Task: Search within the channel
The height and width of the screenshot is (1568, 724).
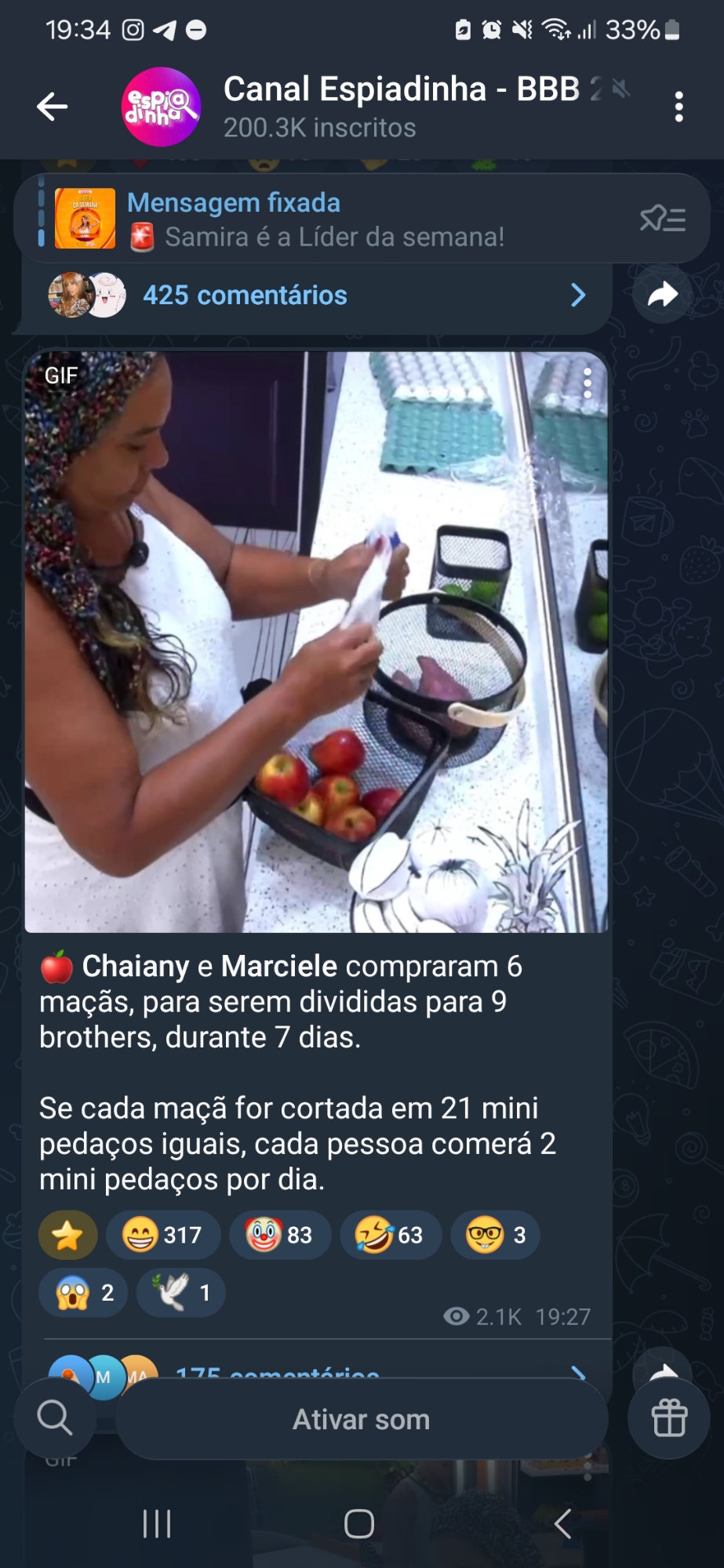Action: coord(55,1418)
